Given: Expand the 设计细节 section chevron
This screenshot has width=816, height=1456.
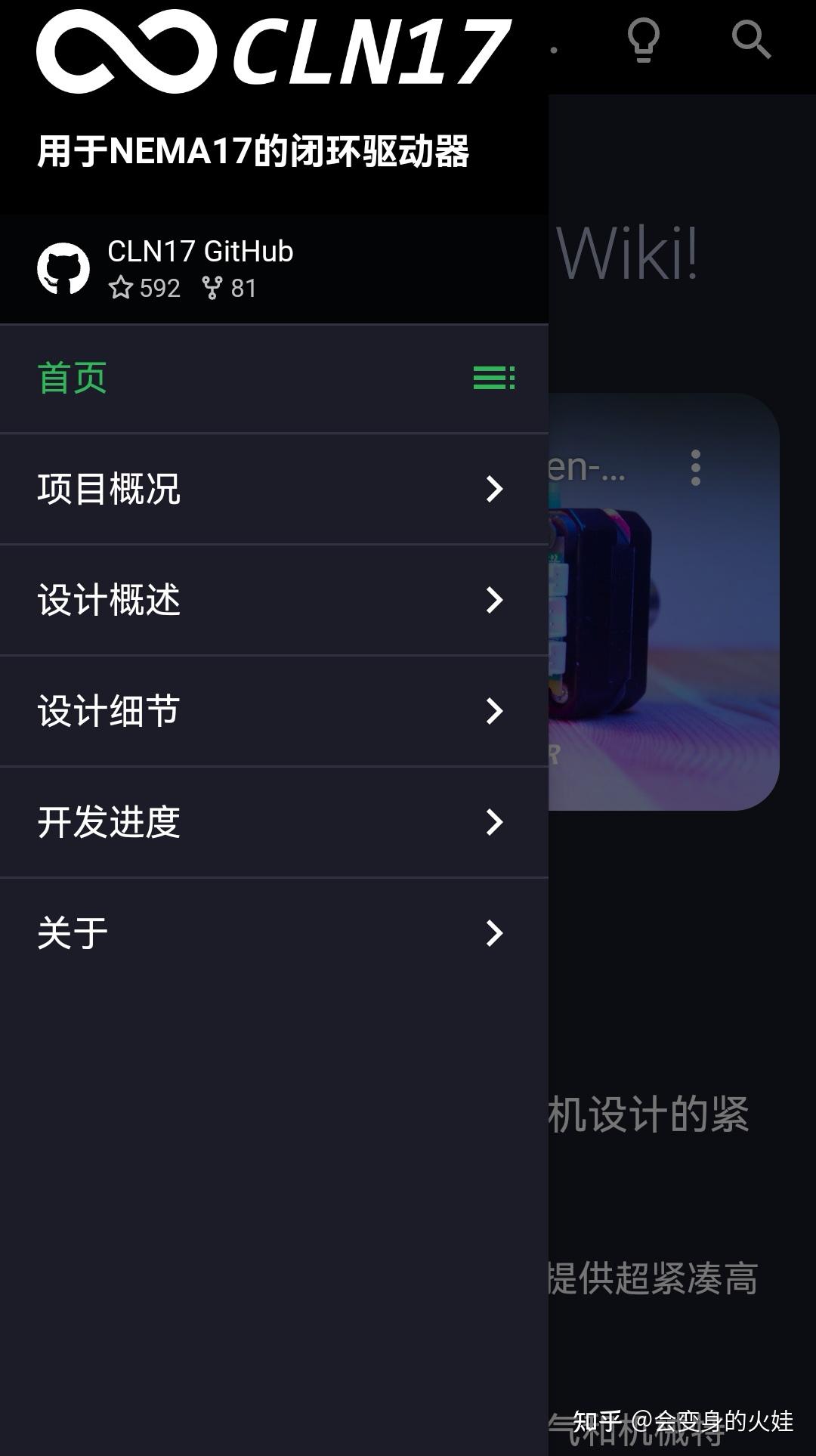Looking at the screenshot, I should (495, 711).
